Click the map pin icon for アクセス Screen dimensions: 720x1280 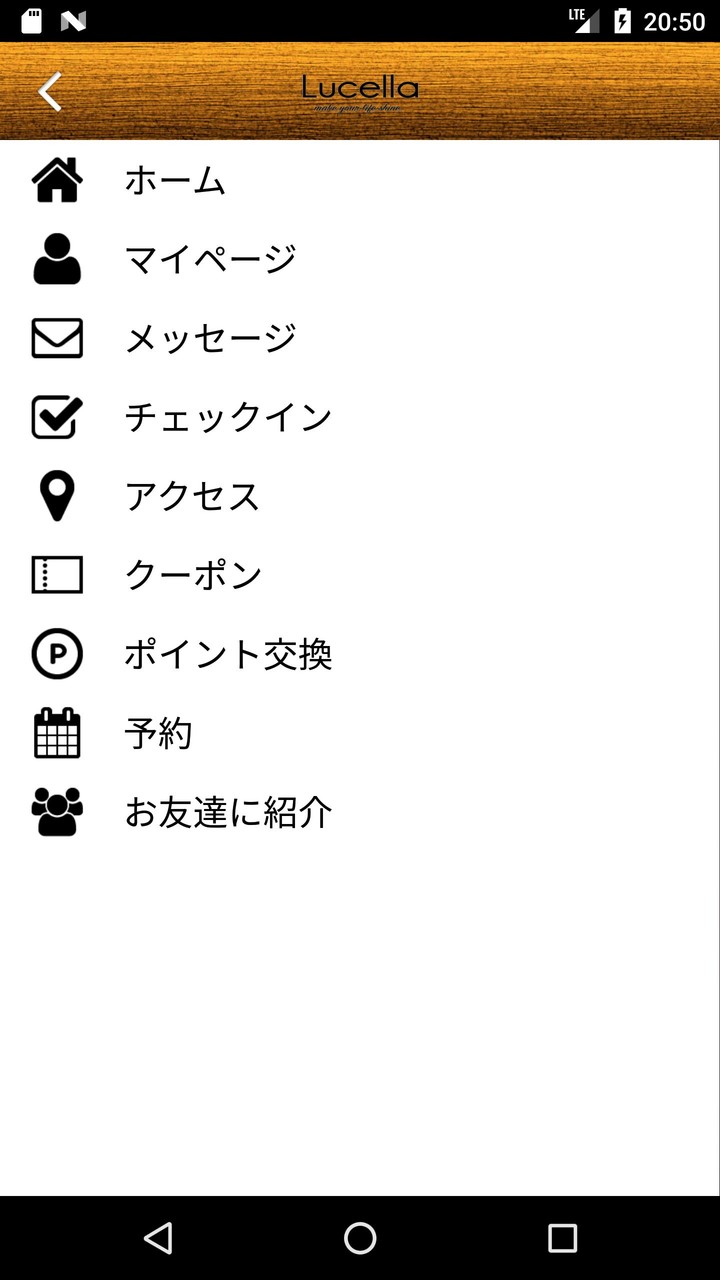[56, 496]
